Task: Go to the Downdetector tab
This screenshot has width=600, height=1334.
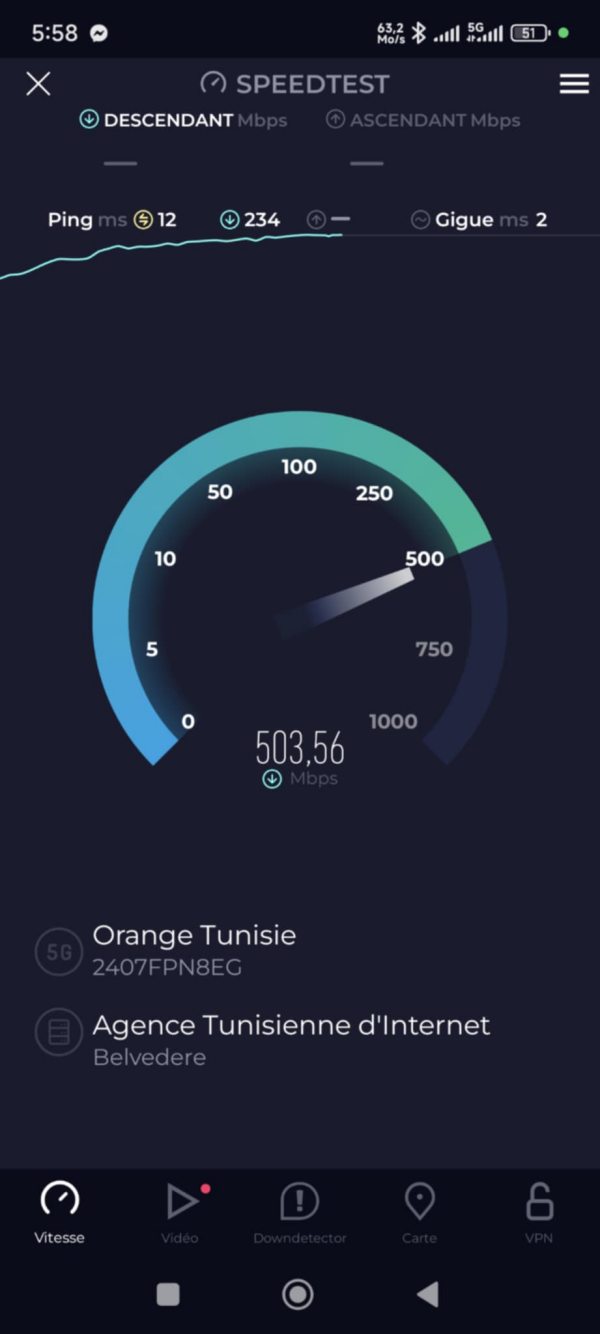Action: coord(300,1213)
